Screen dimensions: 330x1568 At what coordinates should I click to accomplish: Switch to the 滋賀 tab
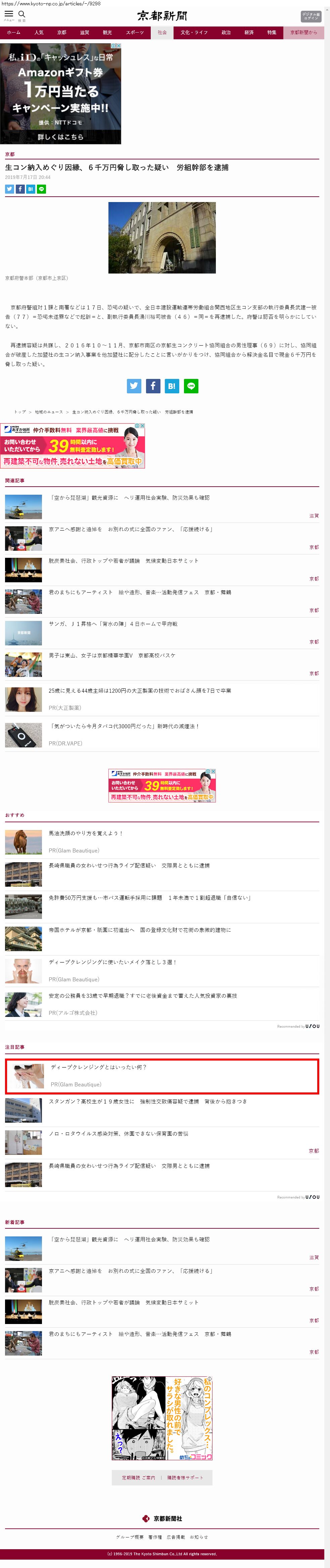coord(85,32)
